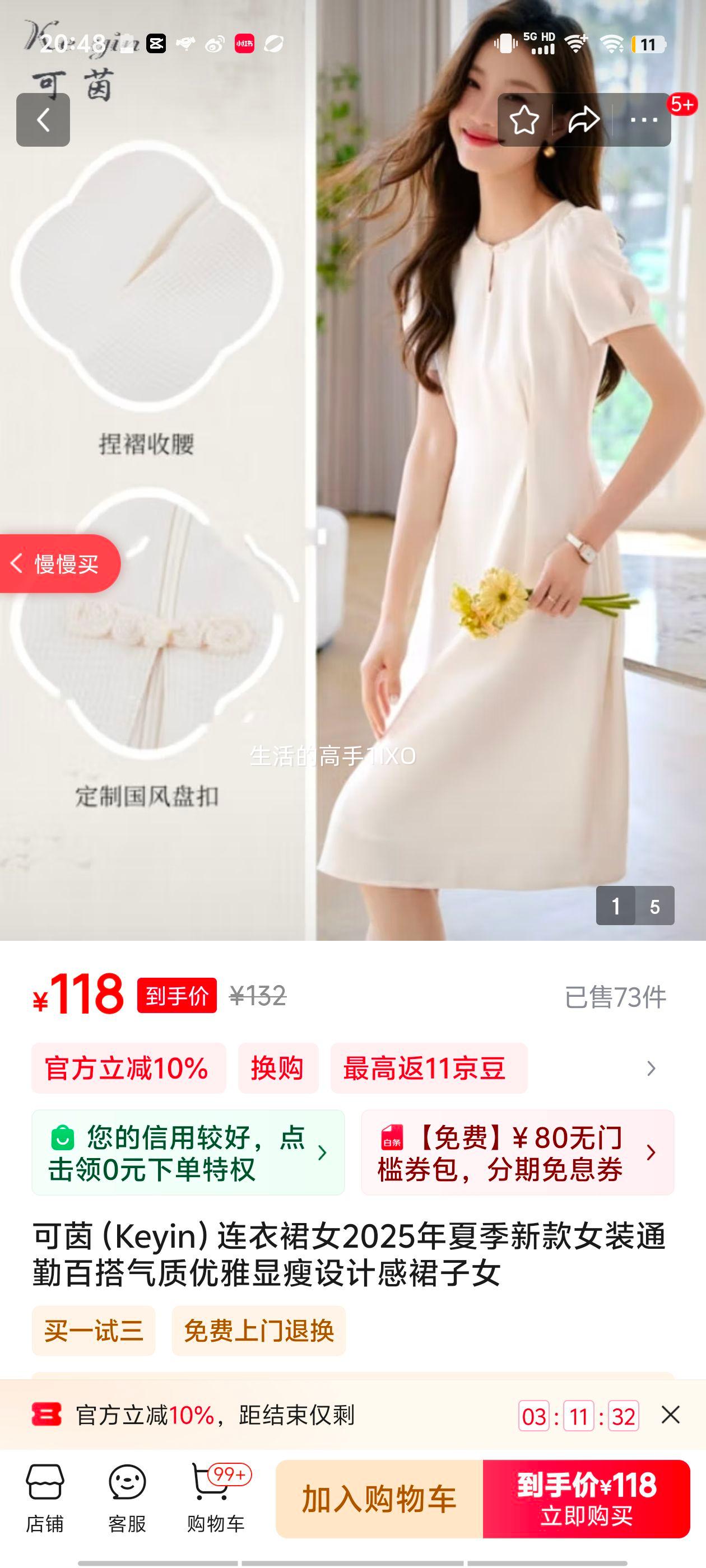View the 免费上门退换 service tag

pos(258,1331)
